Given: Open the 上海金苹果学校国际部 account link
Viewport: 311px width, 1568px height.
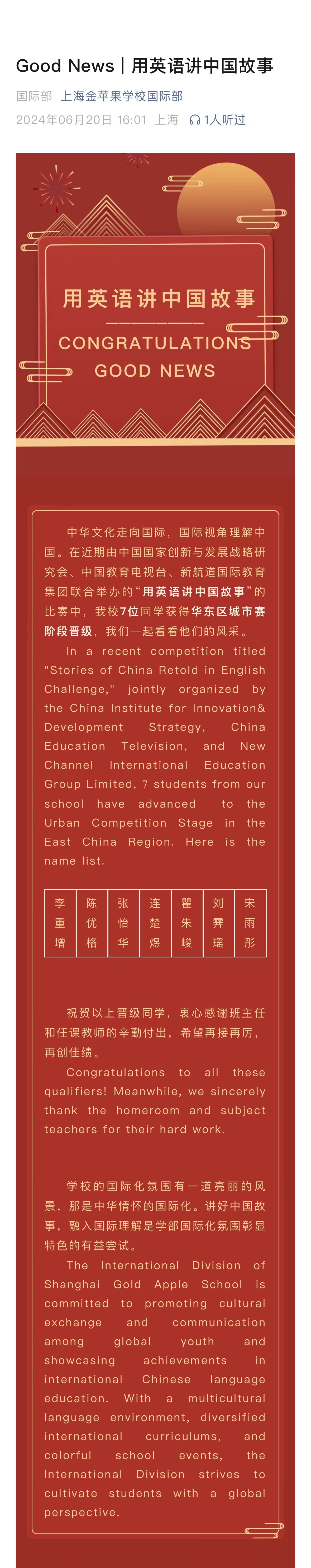Looking at the screenshot, I should (122, 96).
